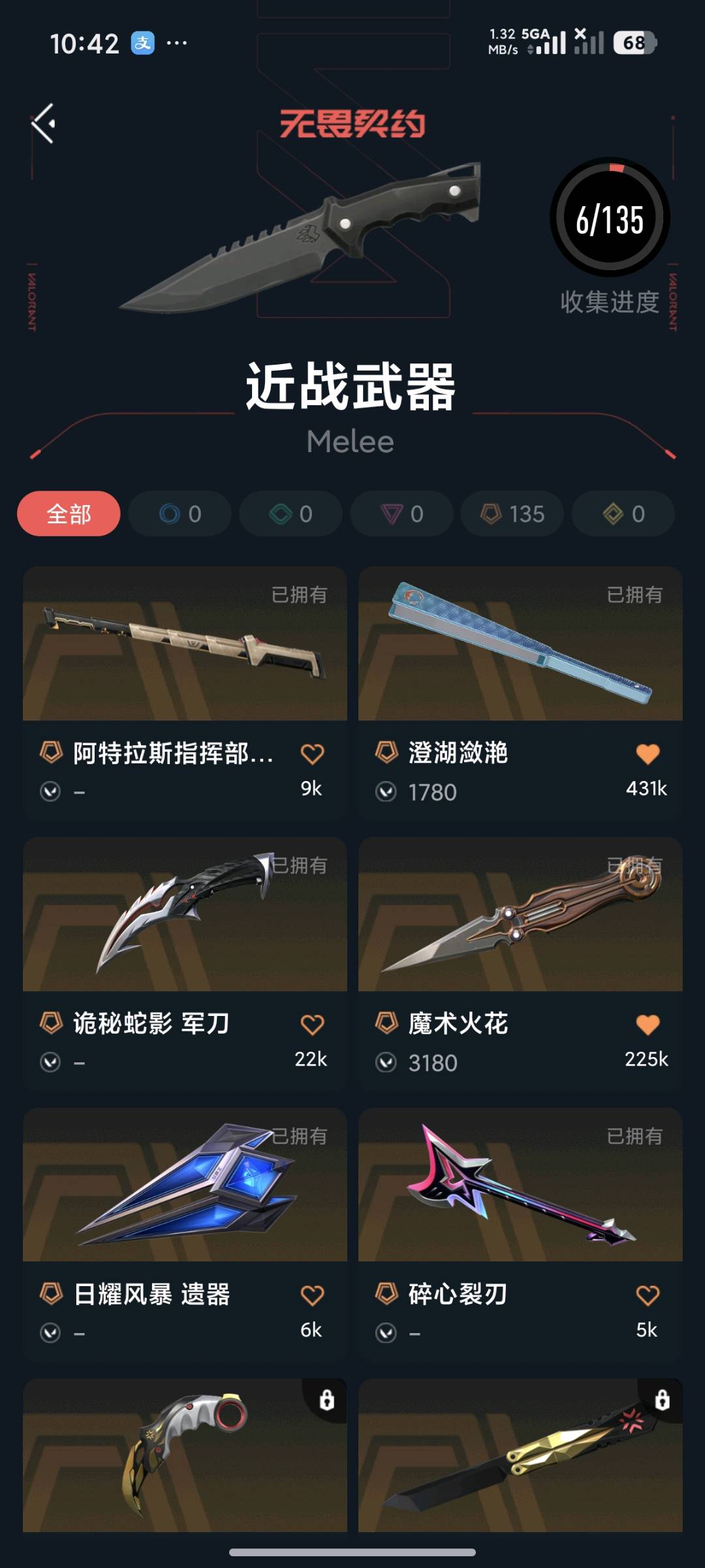Filter by the yellow diamond rarity tier

623,514
